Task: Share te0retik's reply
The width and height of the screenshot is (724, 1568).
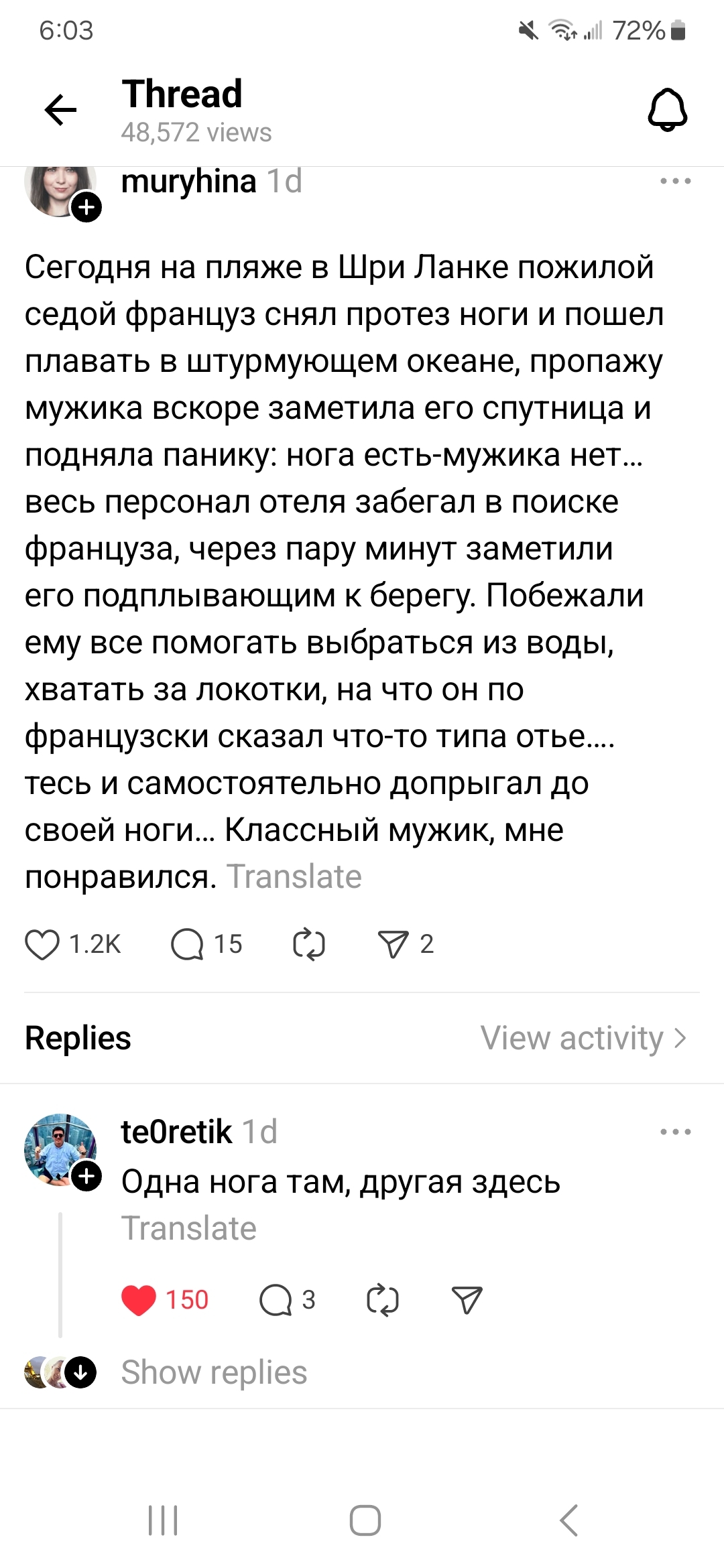Action: (x=467, y=1300)
